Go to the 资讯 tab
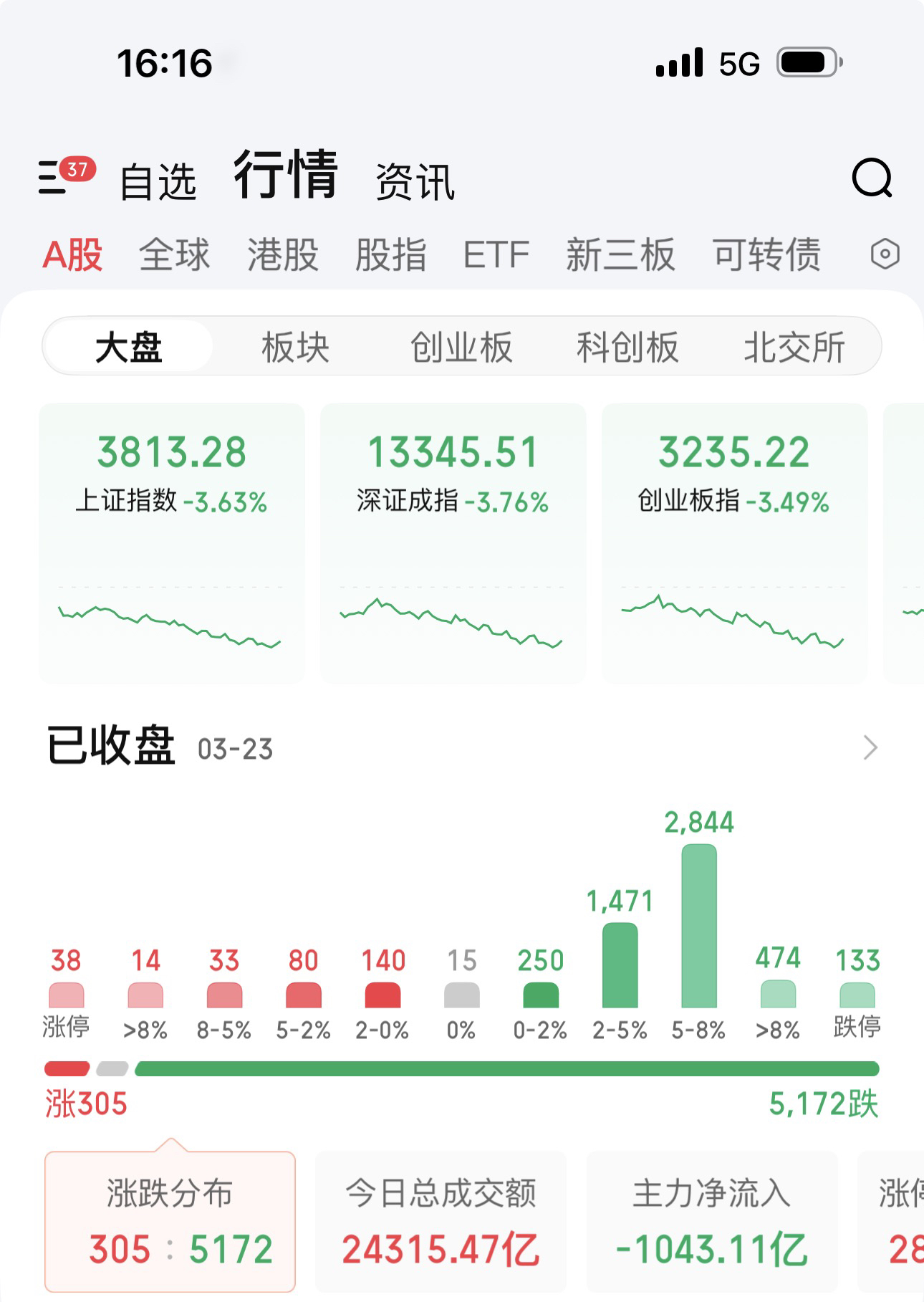Screen dimensions: 924x1302 coord(415,181)
